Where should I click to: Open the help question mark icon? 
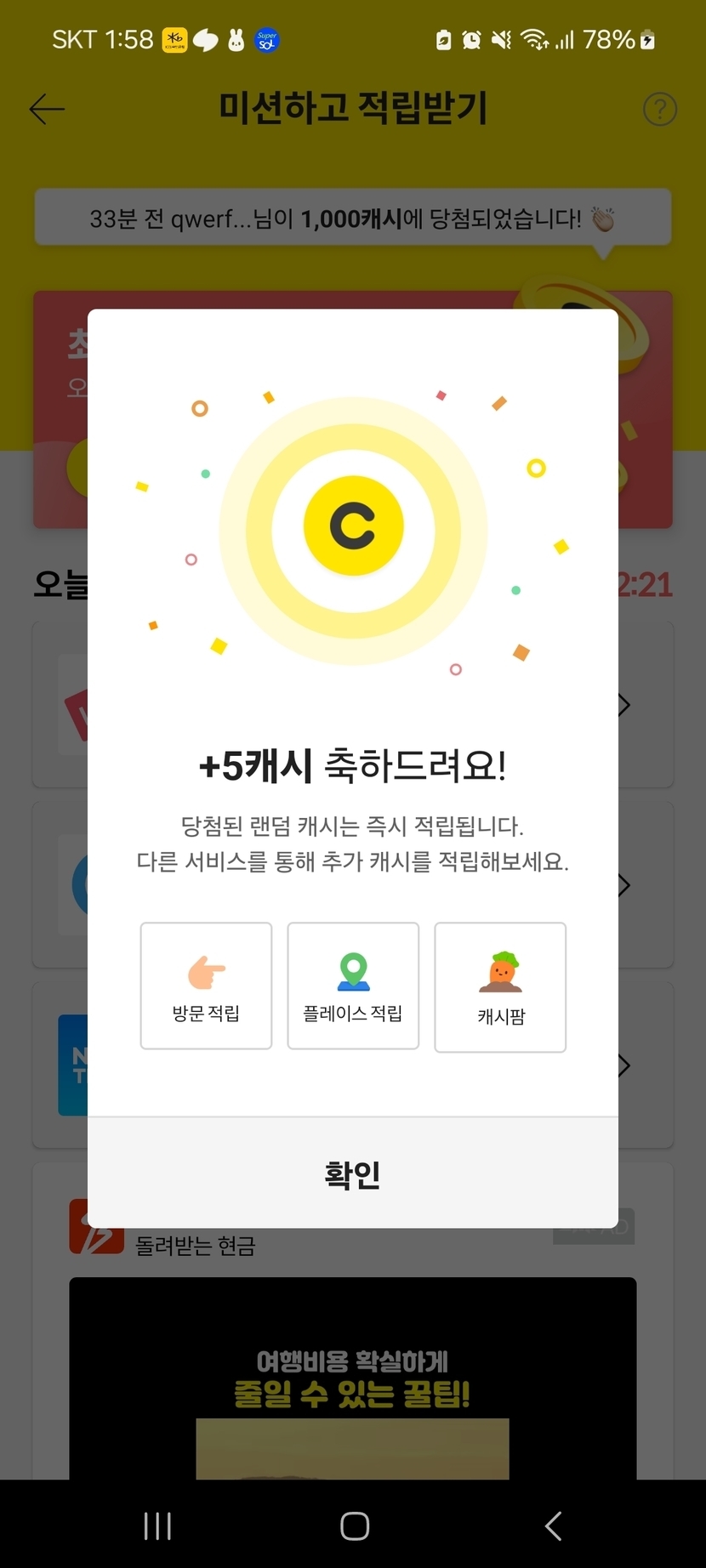click(x=659, y=109)
